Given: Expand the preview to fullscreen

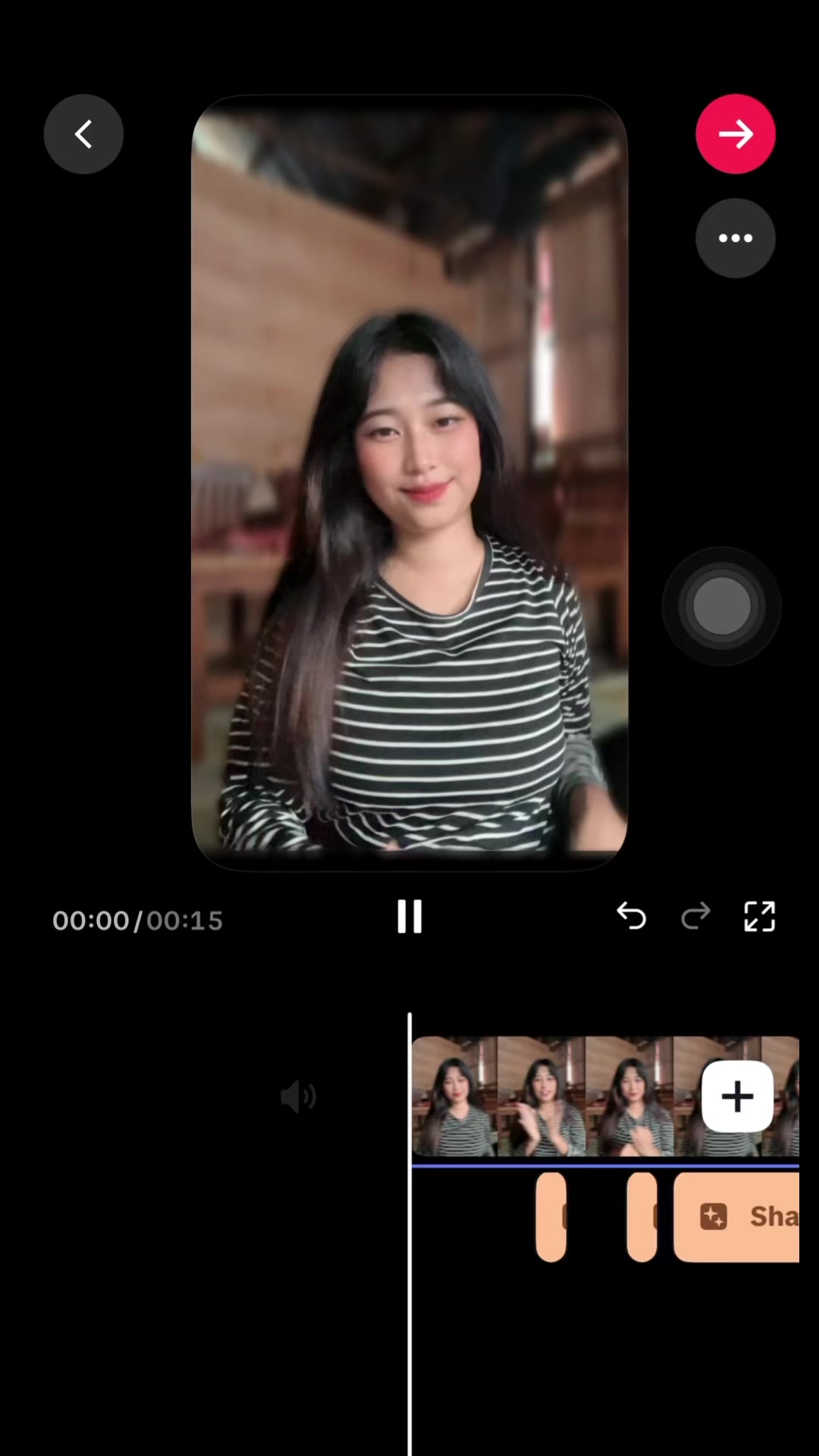Looking at the screenshot, I should click(x=760, y=916).
